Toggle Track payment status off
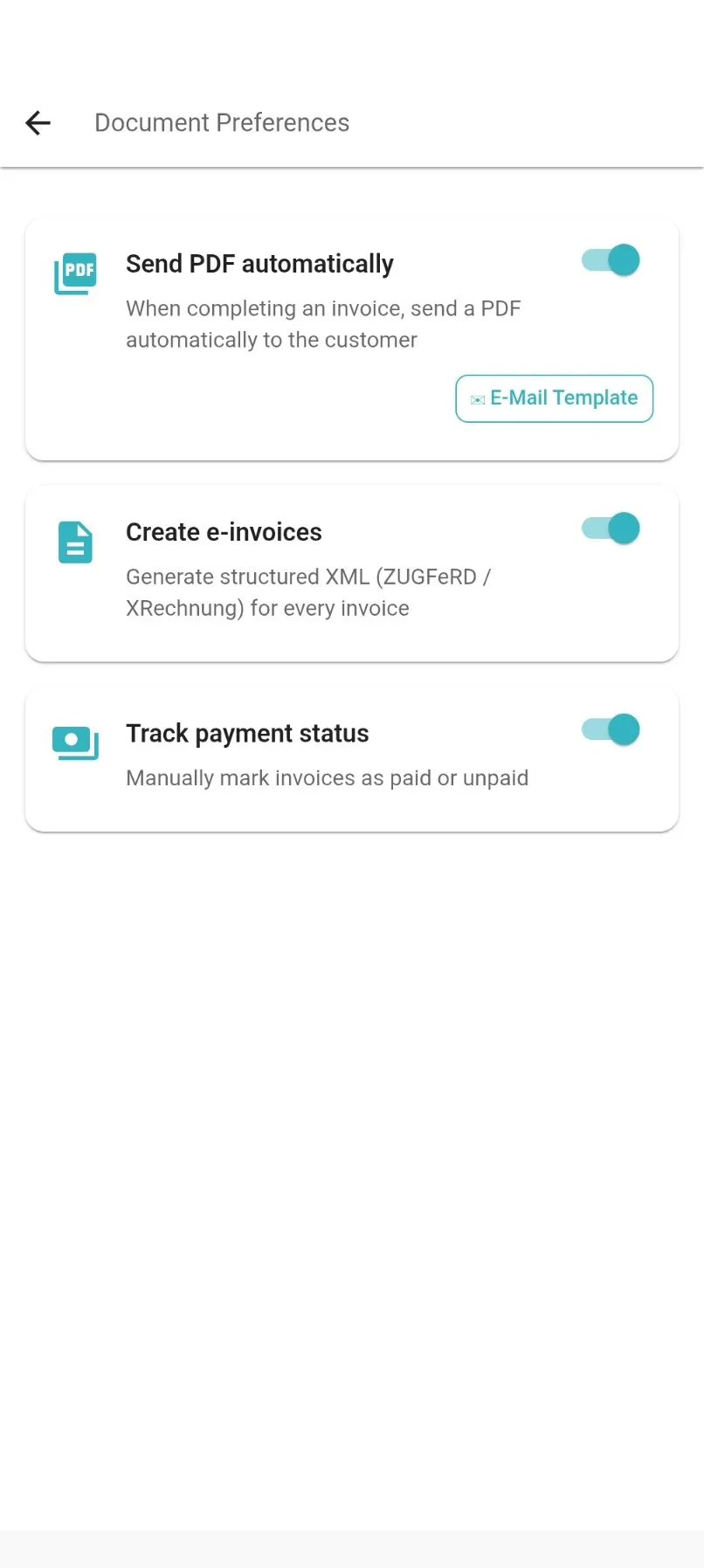This screenshot has width=704, height=1568. pos(611,729)
